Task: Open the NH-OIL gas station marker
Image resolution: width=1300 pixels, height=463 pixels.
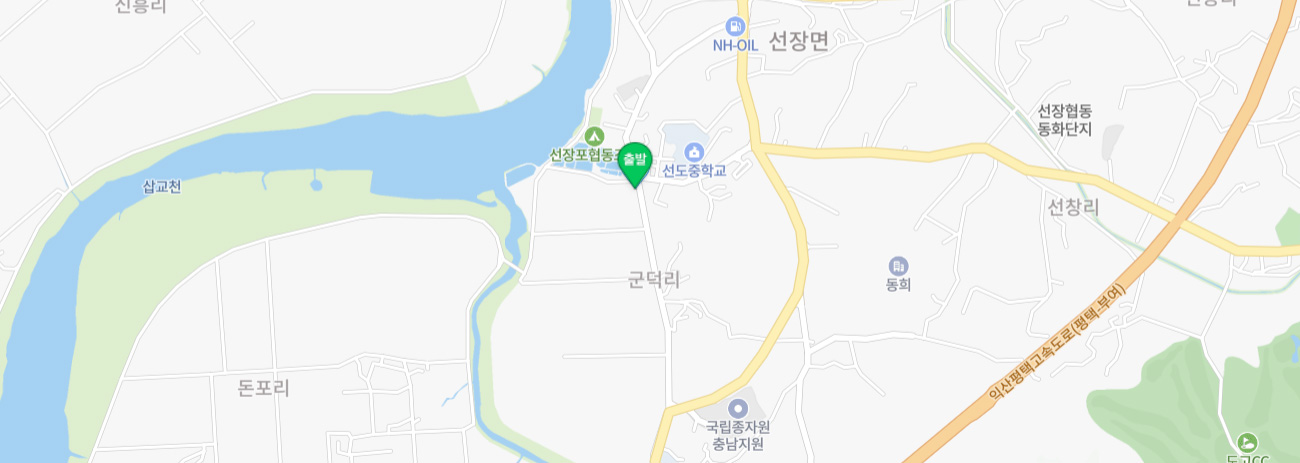Action: click(x=735, y=26)
